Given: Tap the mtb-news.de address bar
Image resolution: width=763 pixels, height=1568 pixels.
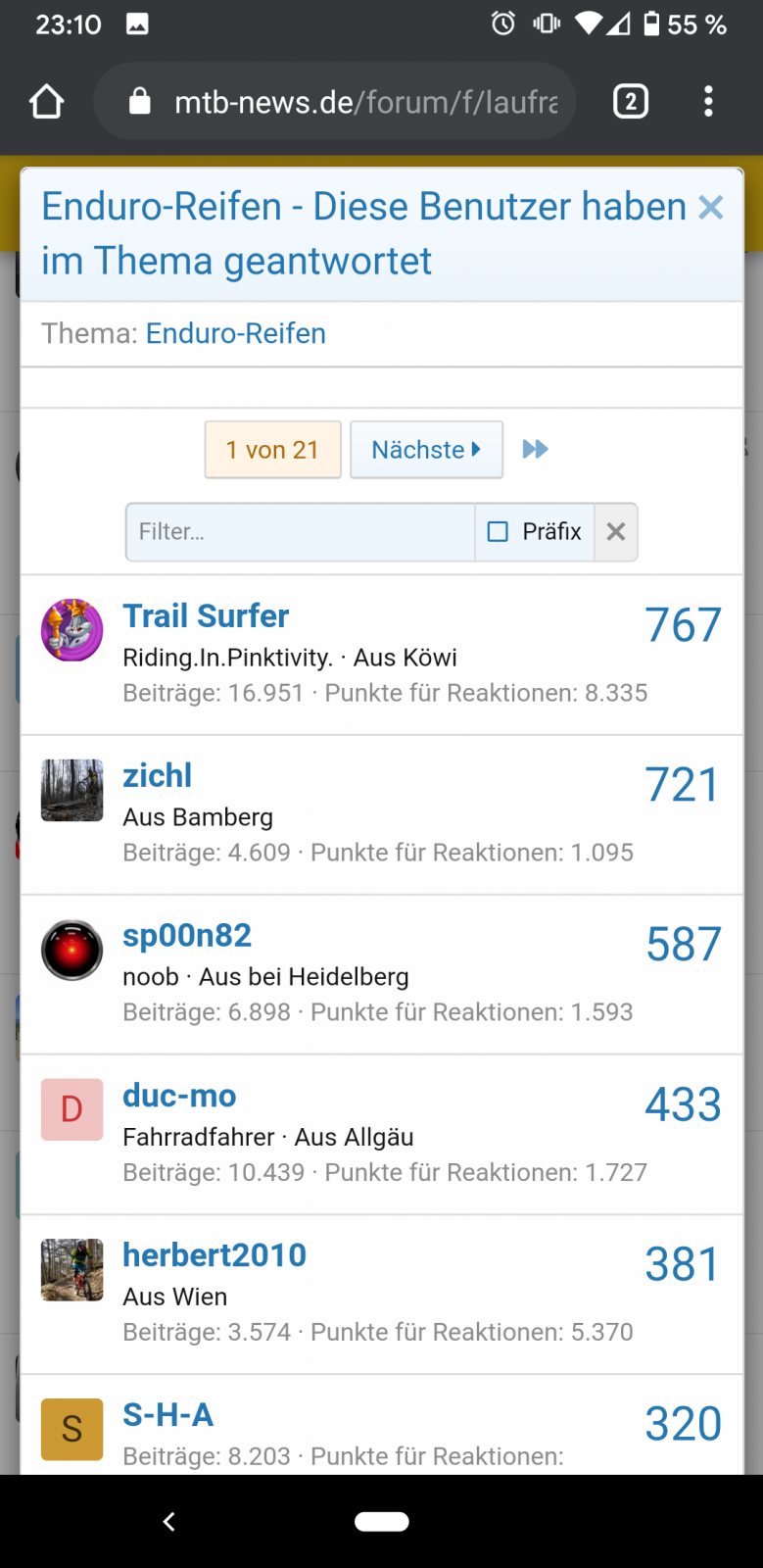Looking at the screenshot, I should tap(335, 101).
